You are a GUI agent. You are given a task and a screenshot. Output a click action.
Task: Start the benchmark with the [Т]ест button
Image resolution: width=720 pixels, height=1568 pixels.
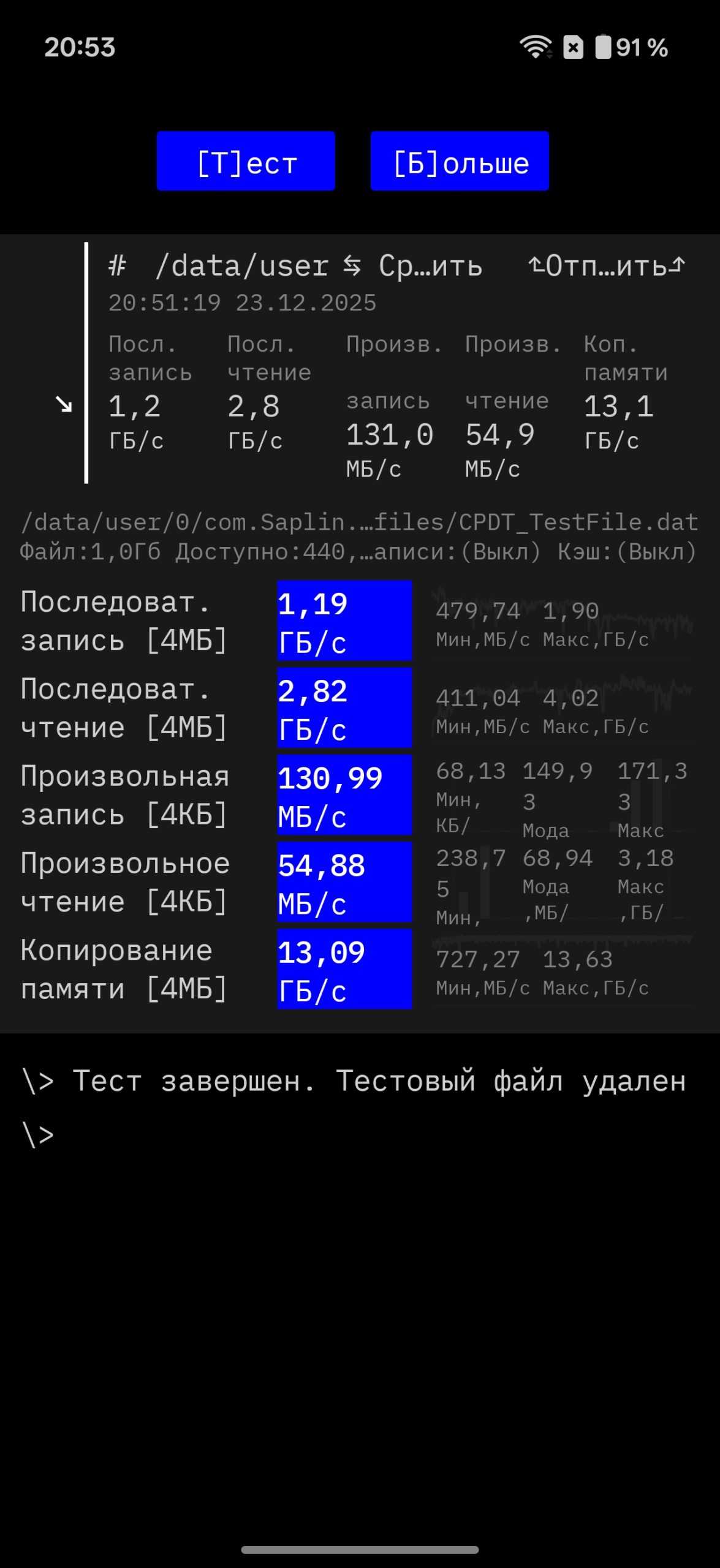tap(246, 161)
